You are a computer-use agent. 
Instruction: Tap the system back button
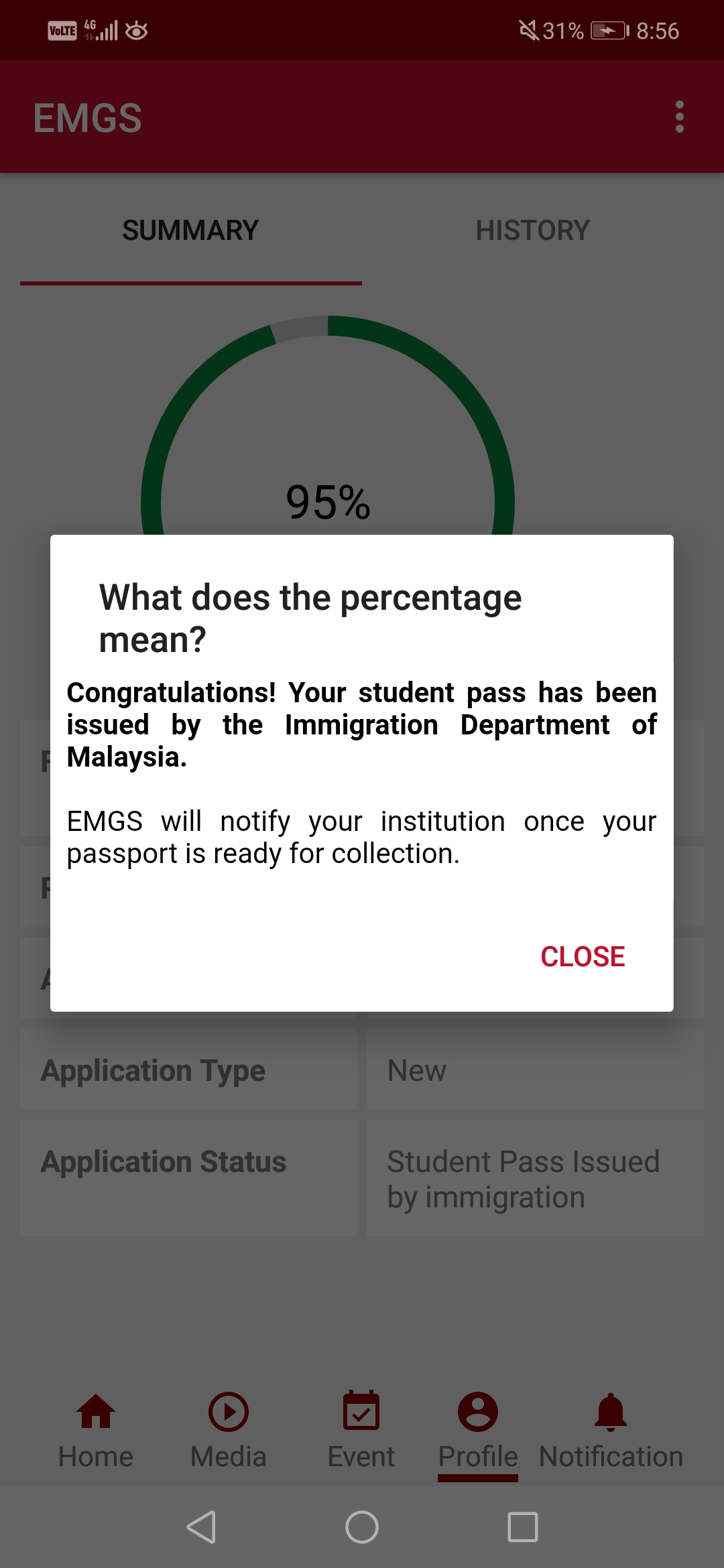201,1527
